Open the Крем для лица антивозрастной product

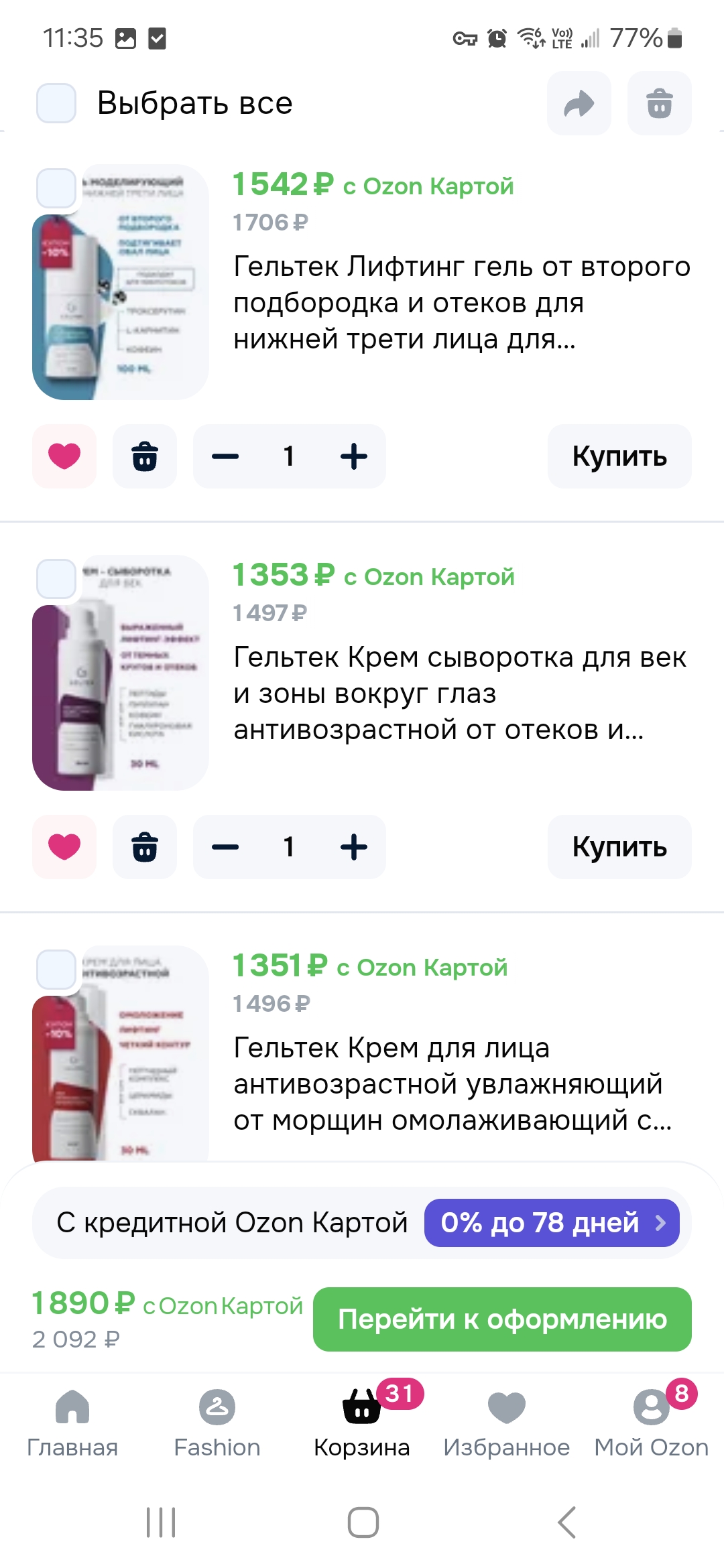point(452,1084)
